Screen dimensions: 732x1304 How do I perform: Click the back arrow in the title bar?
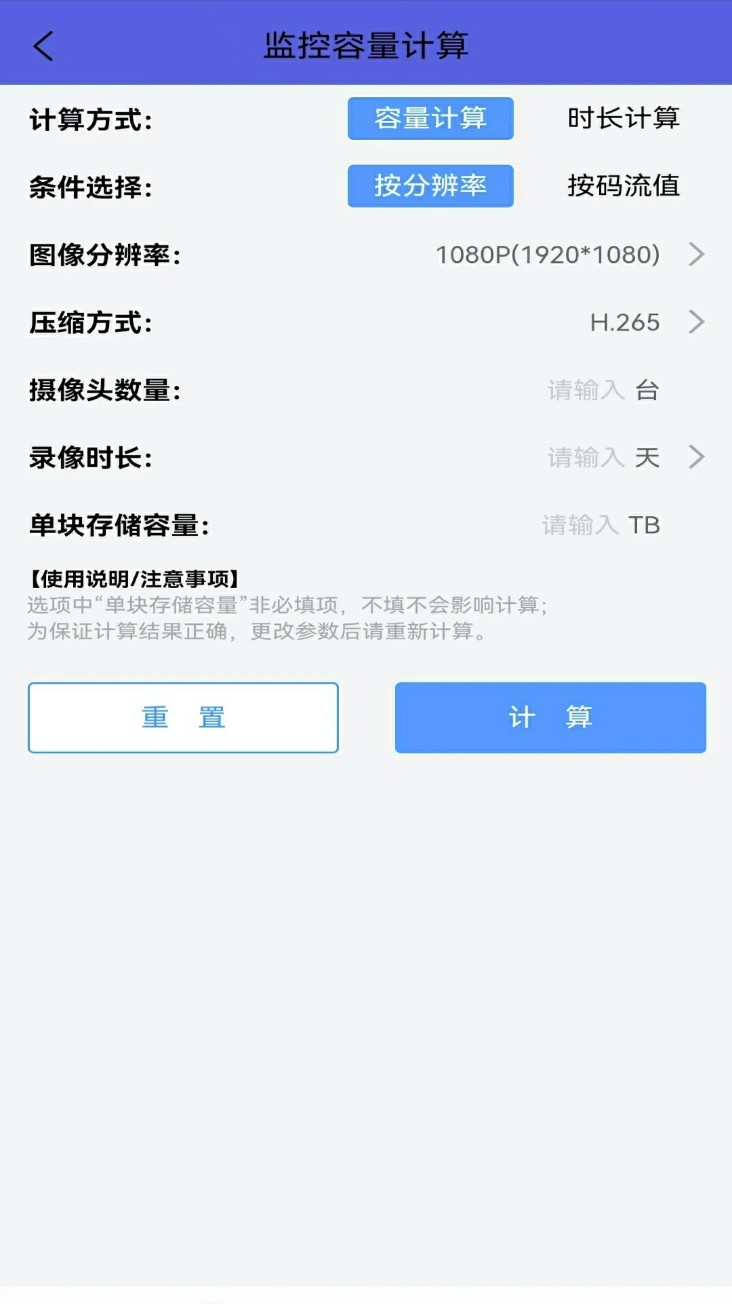pyautogui.click(x=42, y=45)
